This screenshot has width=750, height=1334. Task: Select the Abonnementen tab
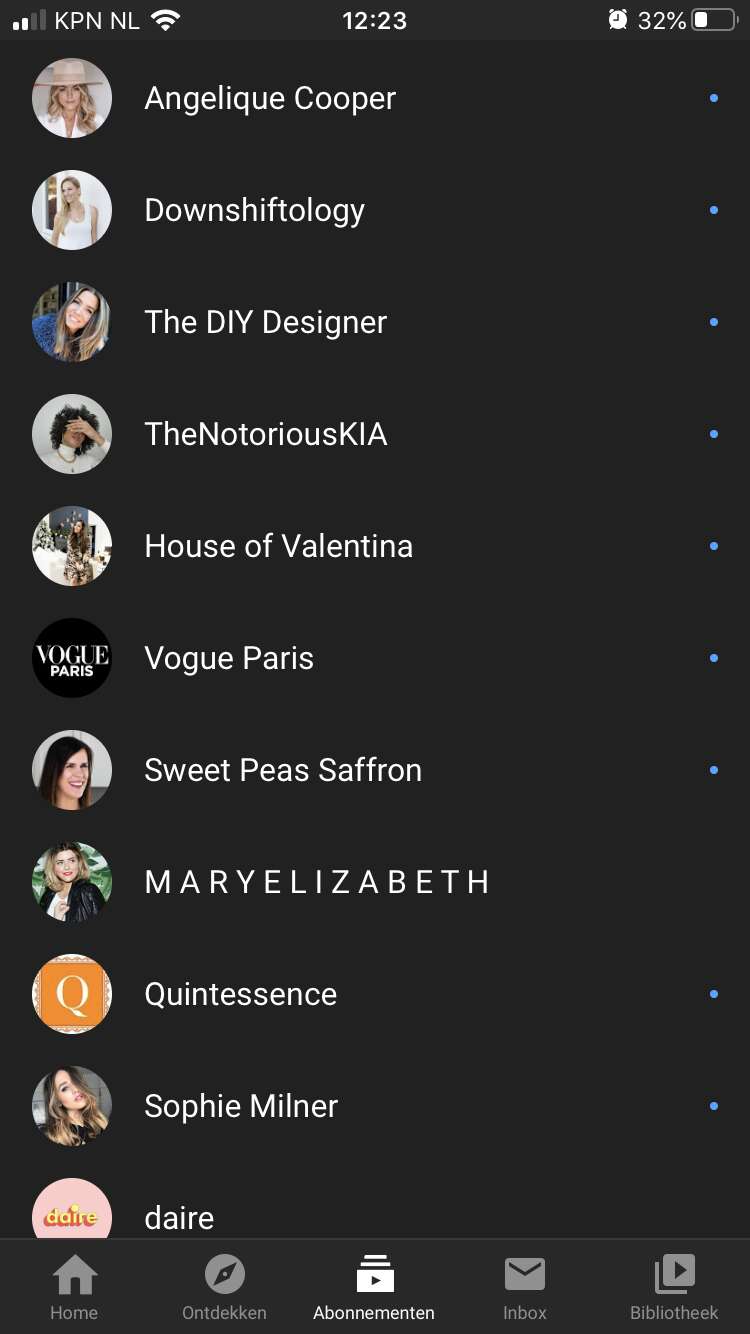point(374,1288)
